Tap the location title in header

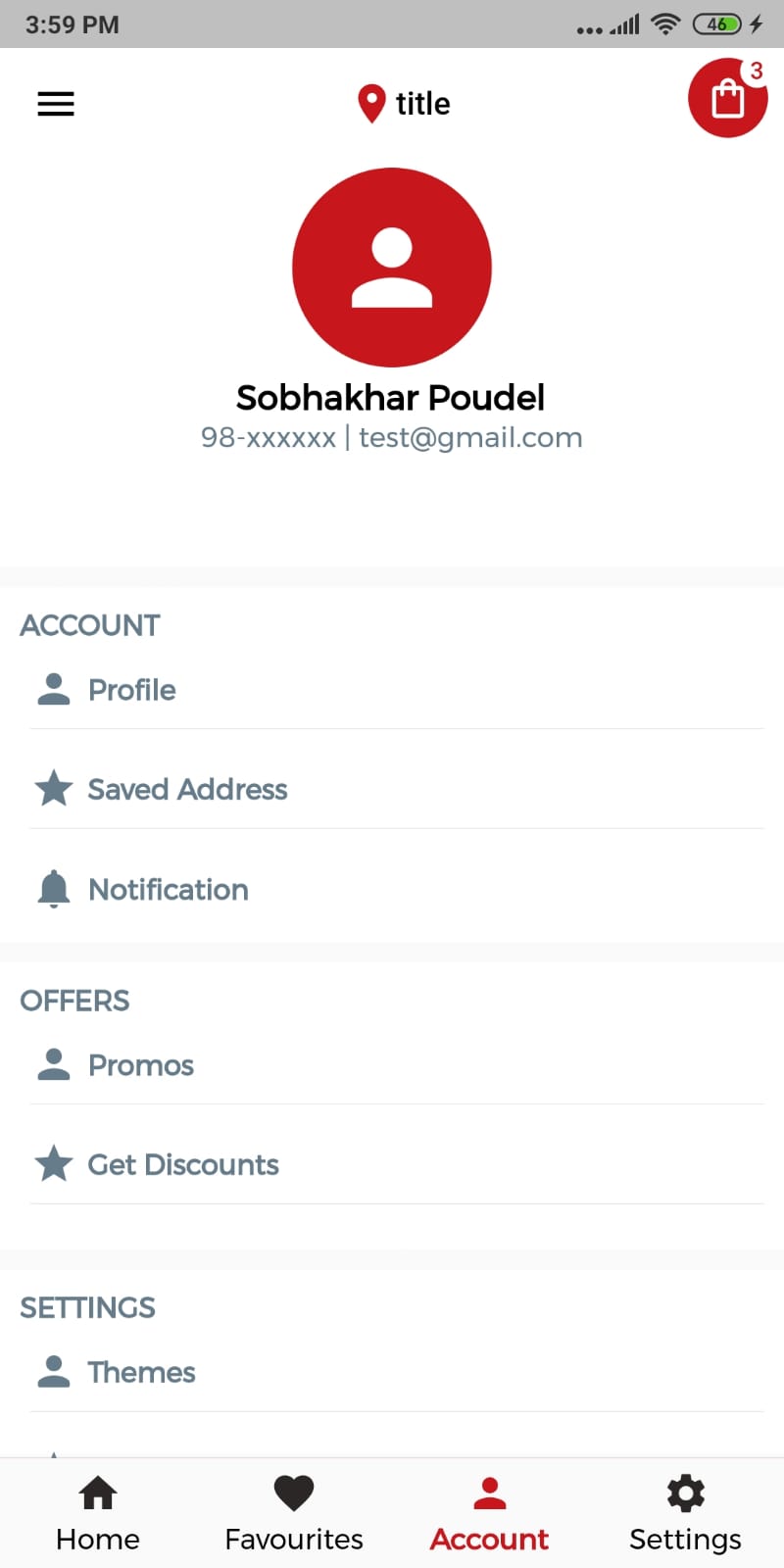pyautogui.click(x=404, y=104)
